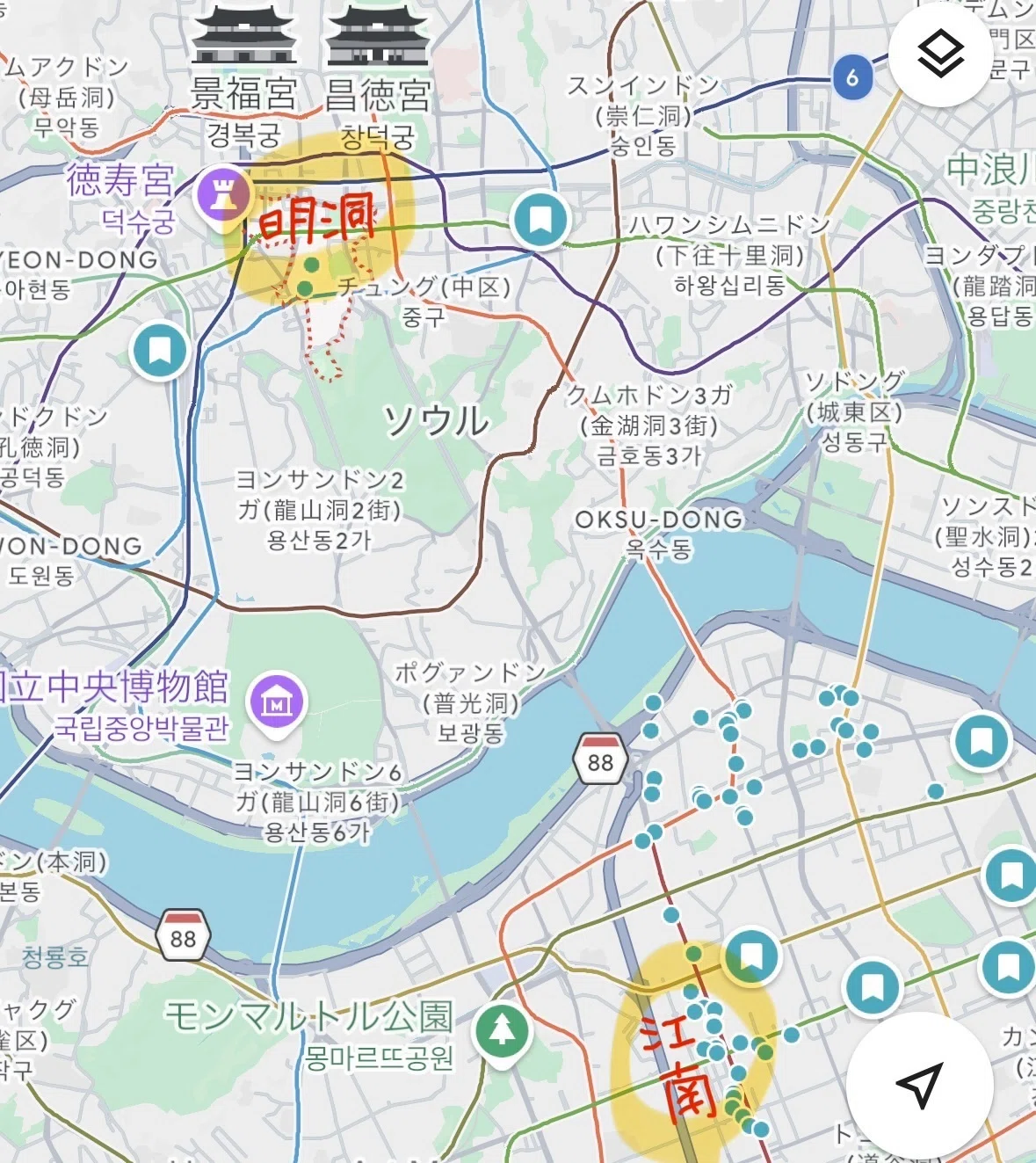Tap the 景福宮 palace landmark icon

(245, 33)
